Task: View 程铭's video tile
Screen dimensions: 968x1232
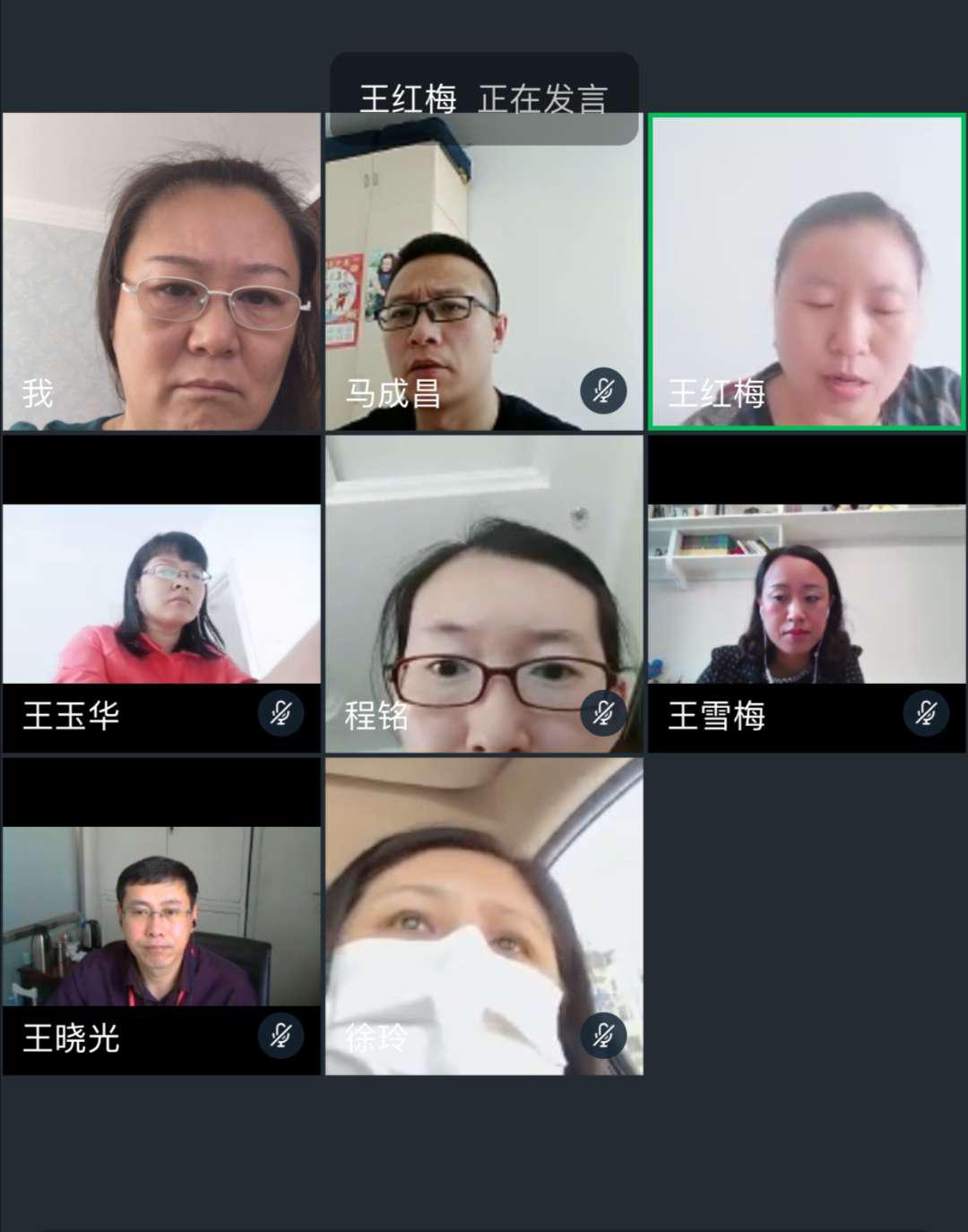Action: [484, 594]
